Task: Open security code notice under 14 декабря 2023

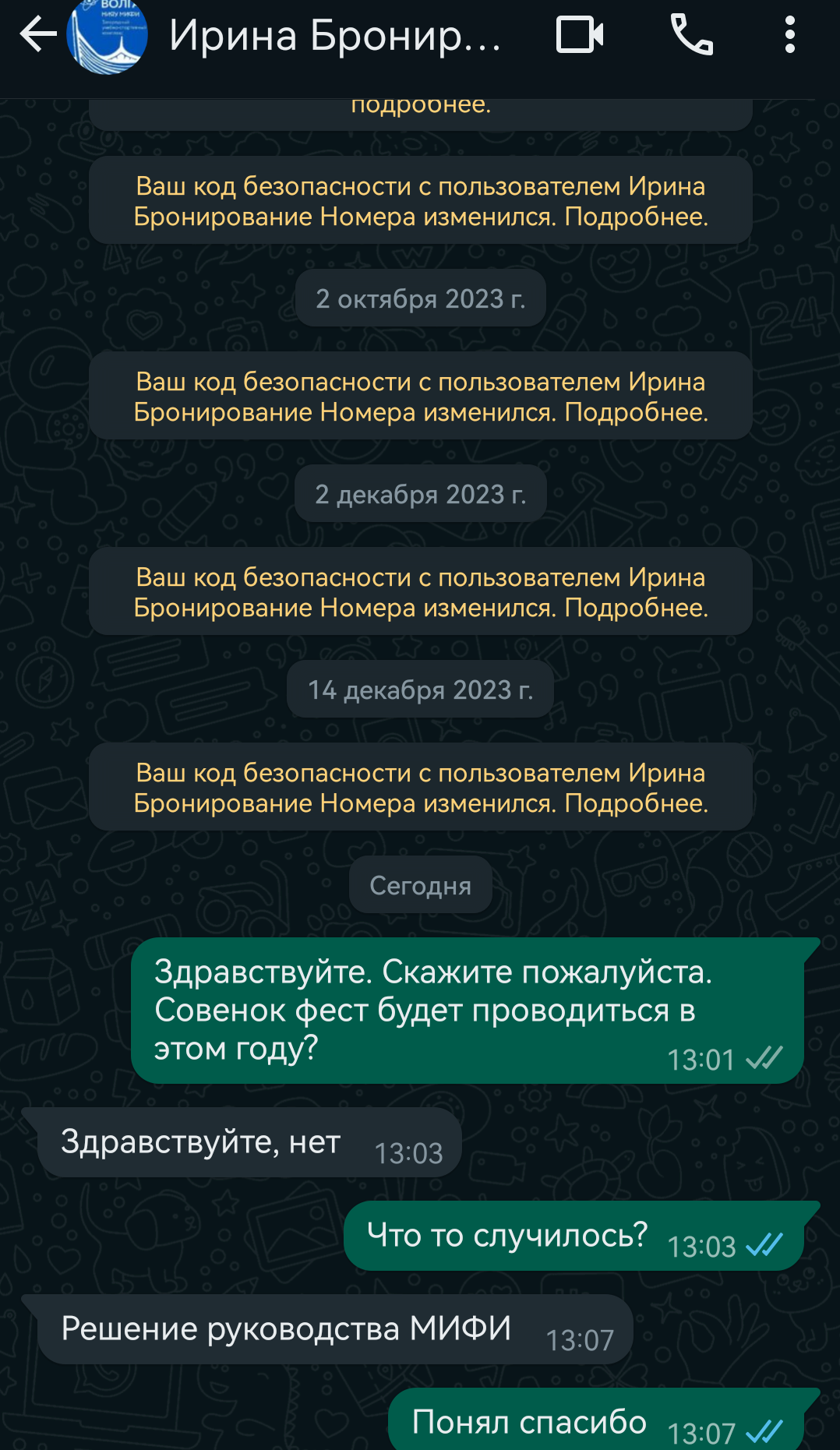Action: tap(421, 787)
